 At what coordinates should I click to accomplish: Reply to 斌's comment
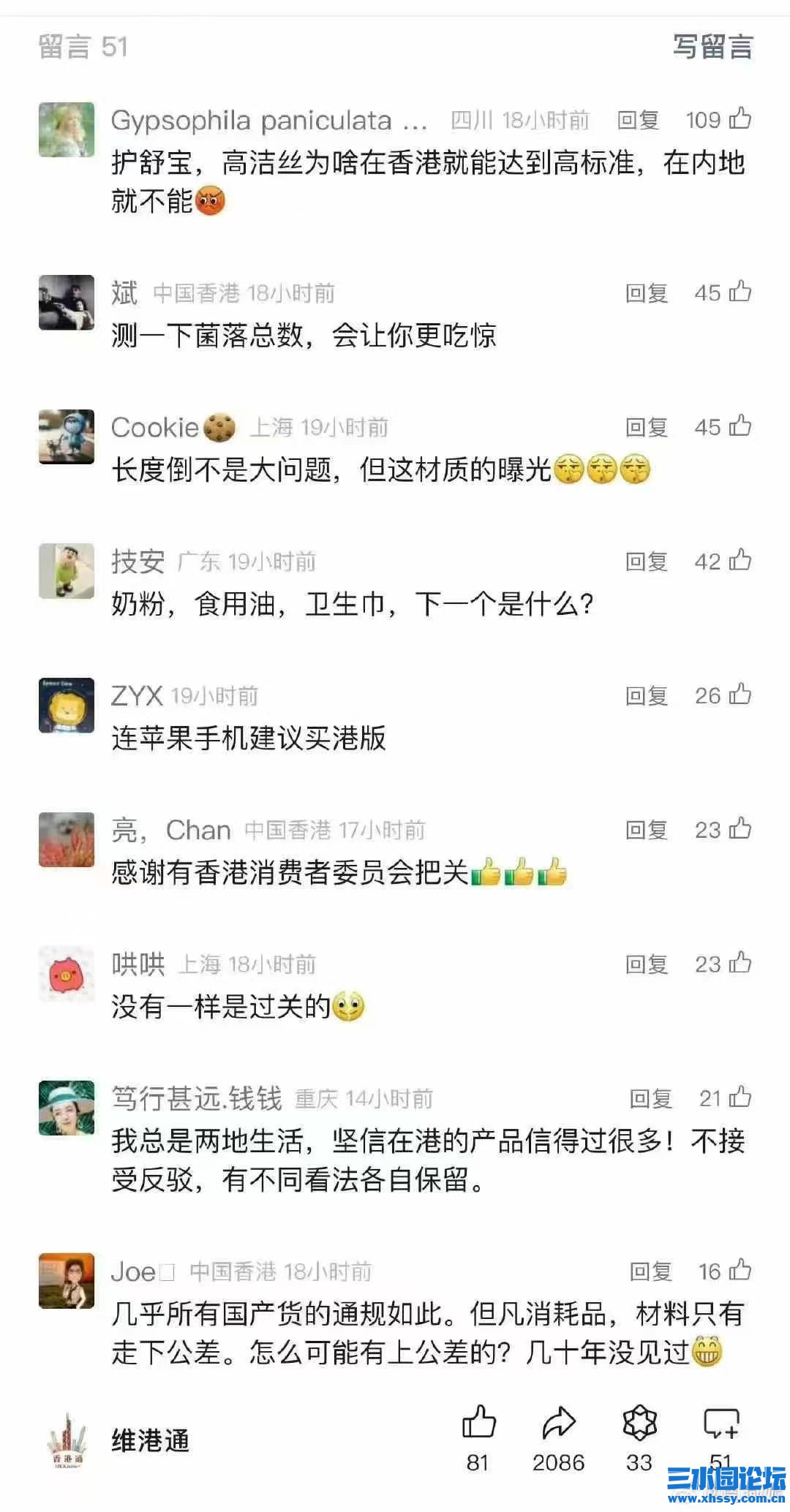[x=647, y=293]
